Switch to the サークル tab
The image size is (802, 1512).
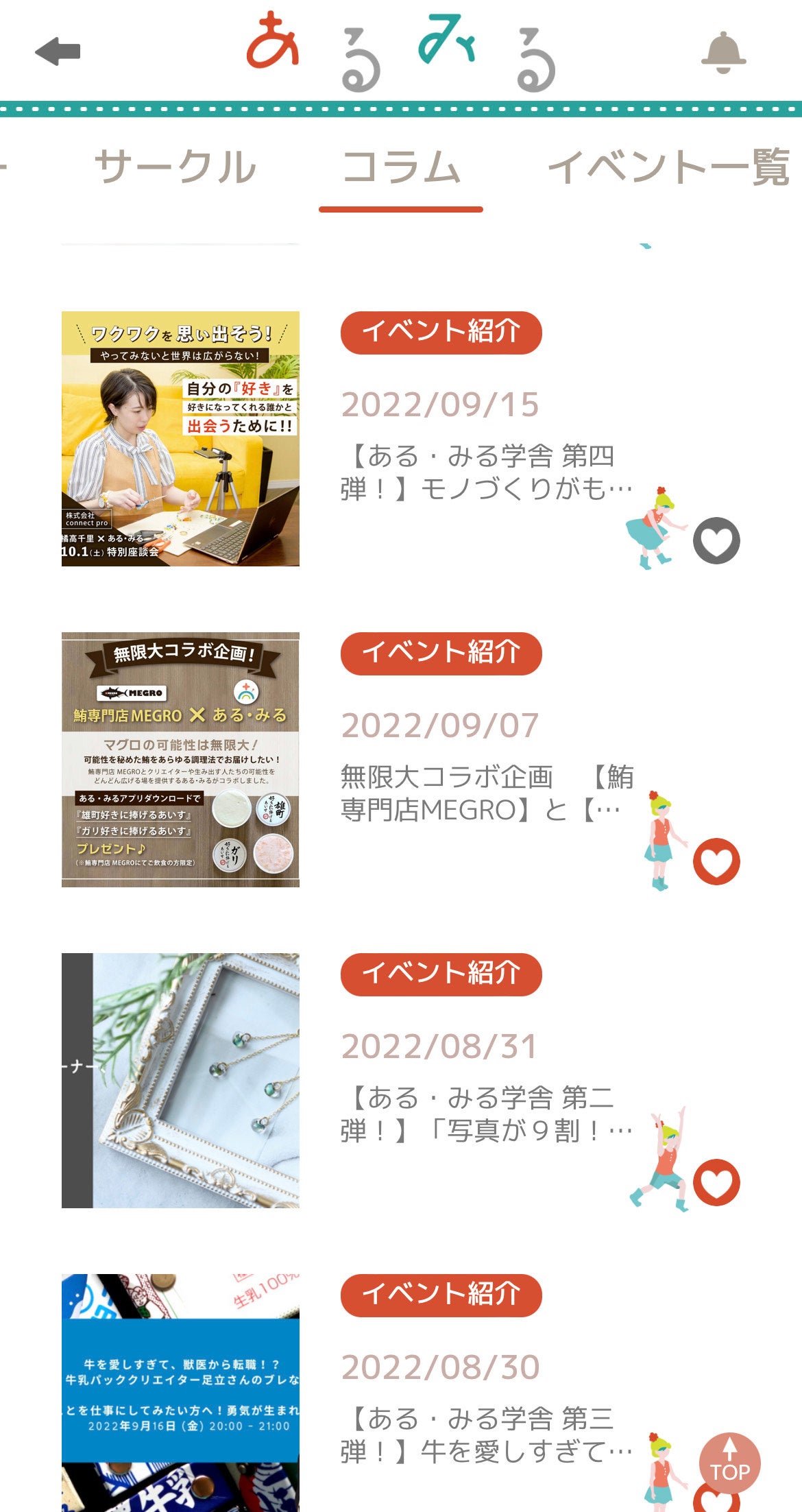[175, 167]
